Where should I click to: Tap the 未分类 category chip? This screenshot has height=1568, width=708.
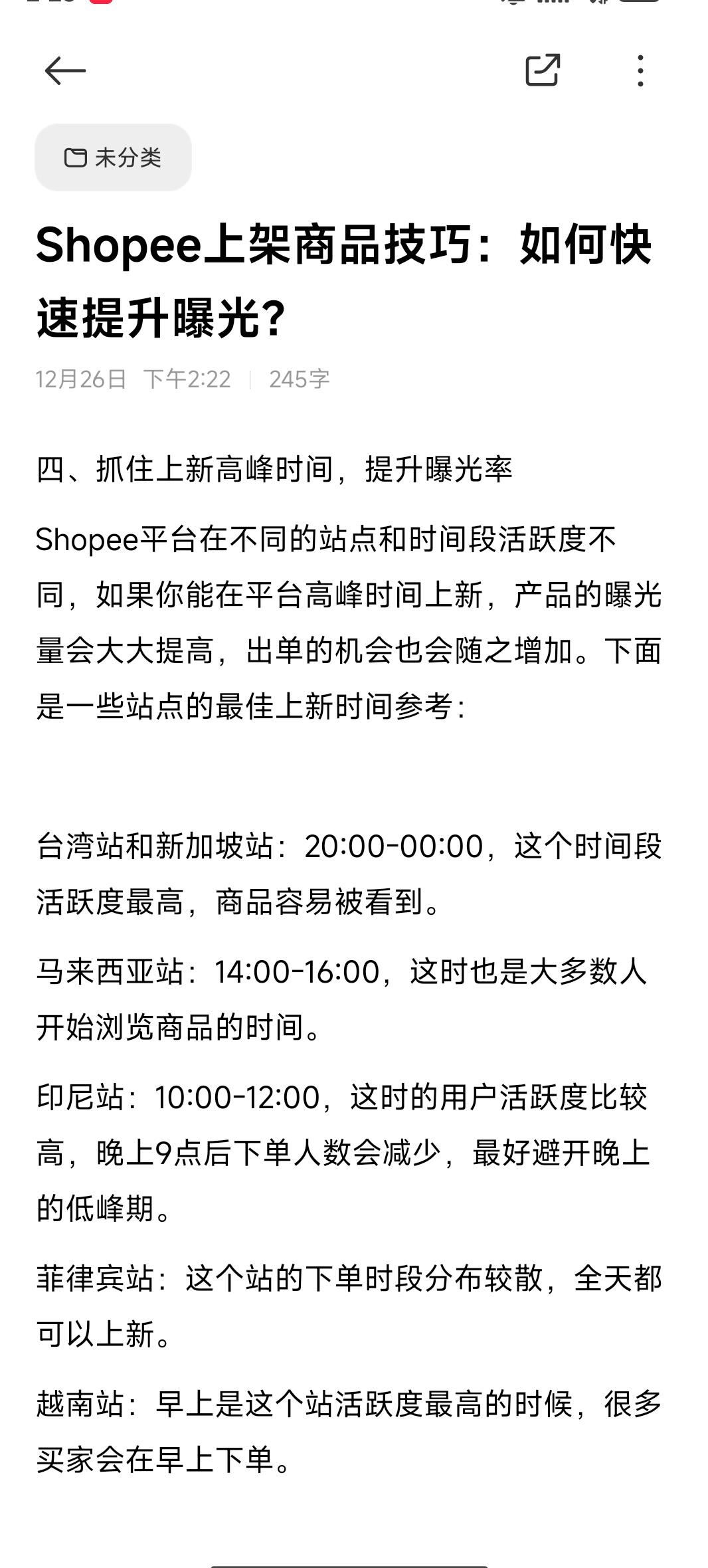click(113, 157)
